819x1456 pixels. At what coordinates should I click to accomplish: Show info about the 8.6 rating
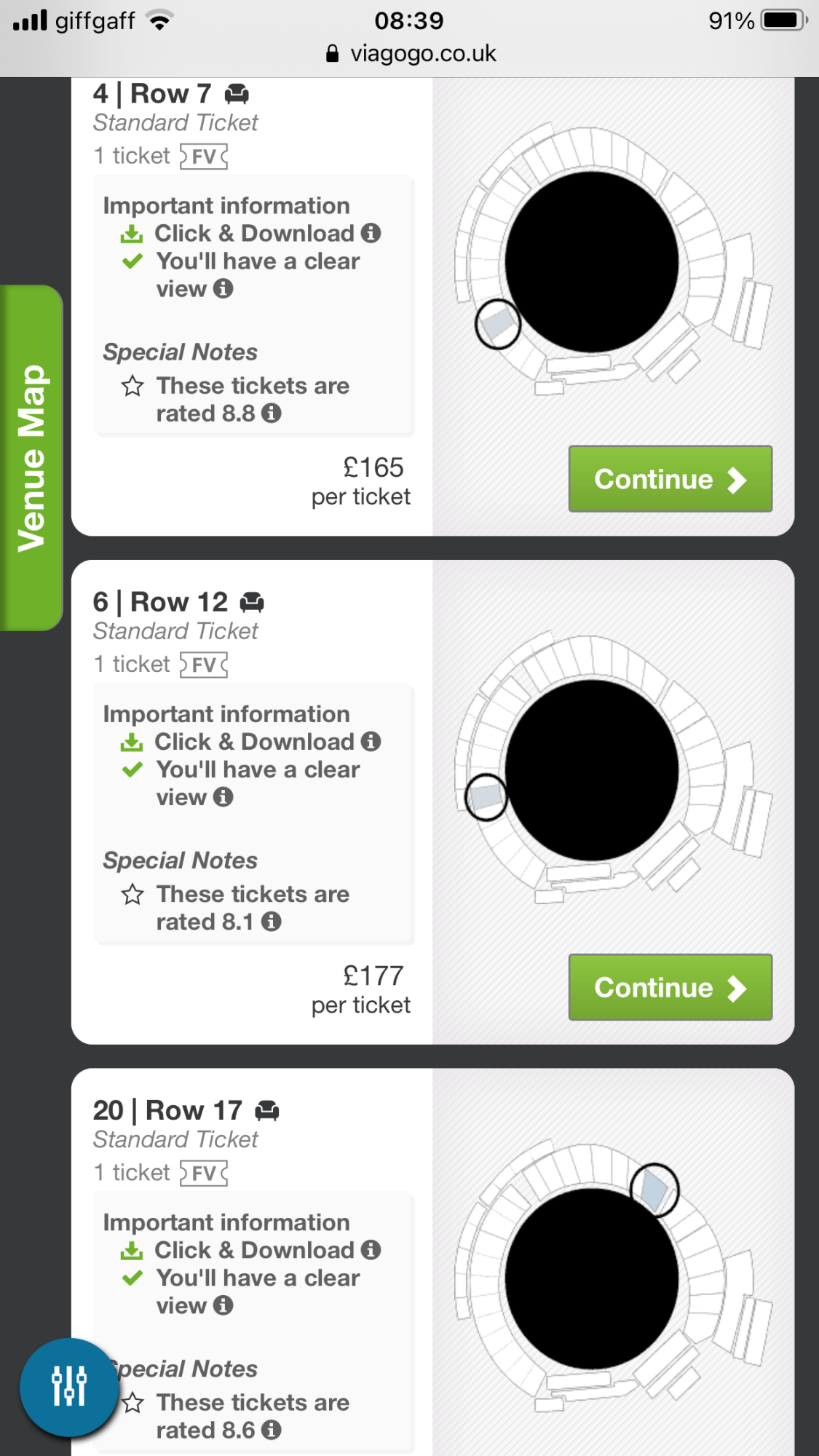point(272,1430)
